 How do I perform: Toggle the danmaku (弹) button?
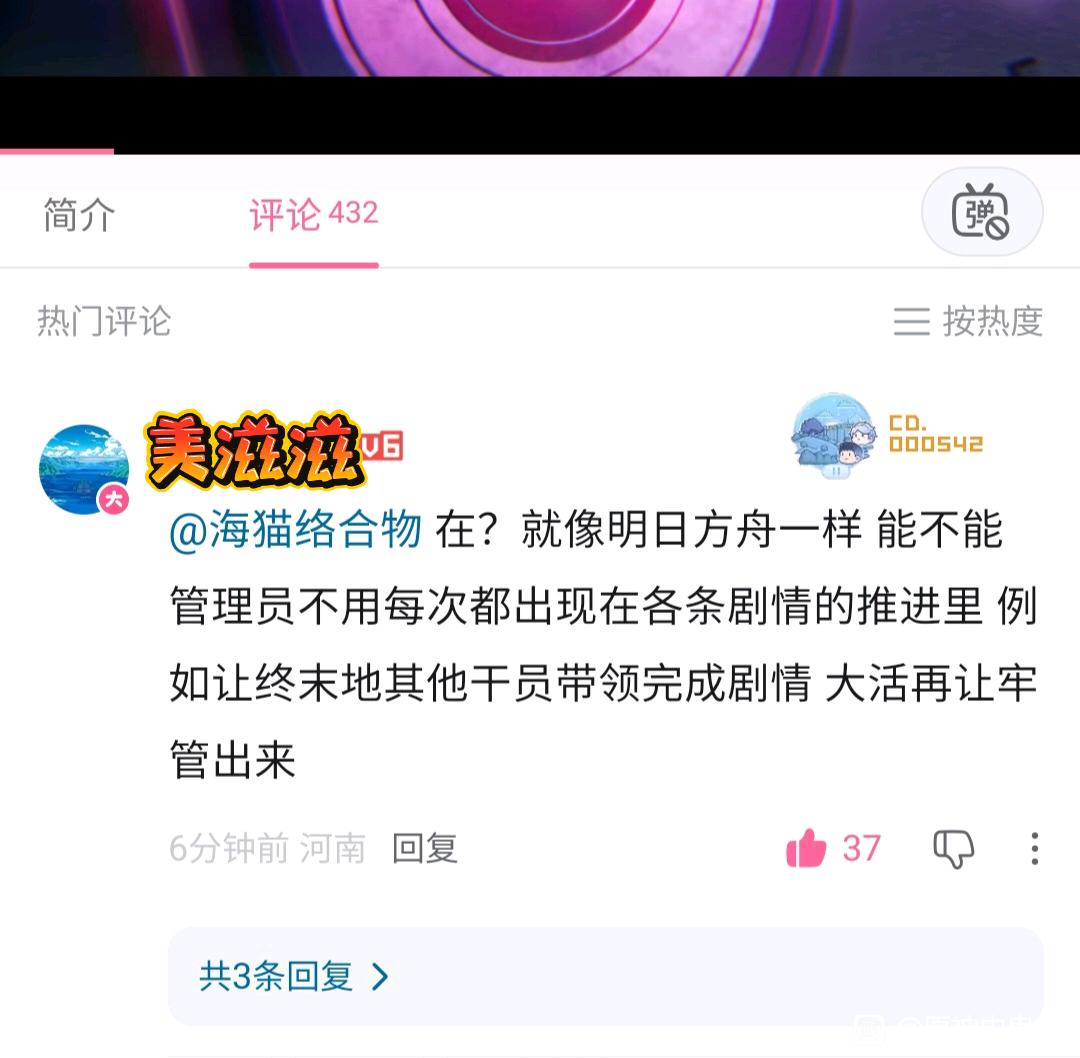pyautogui.click(x=982, y=211)
